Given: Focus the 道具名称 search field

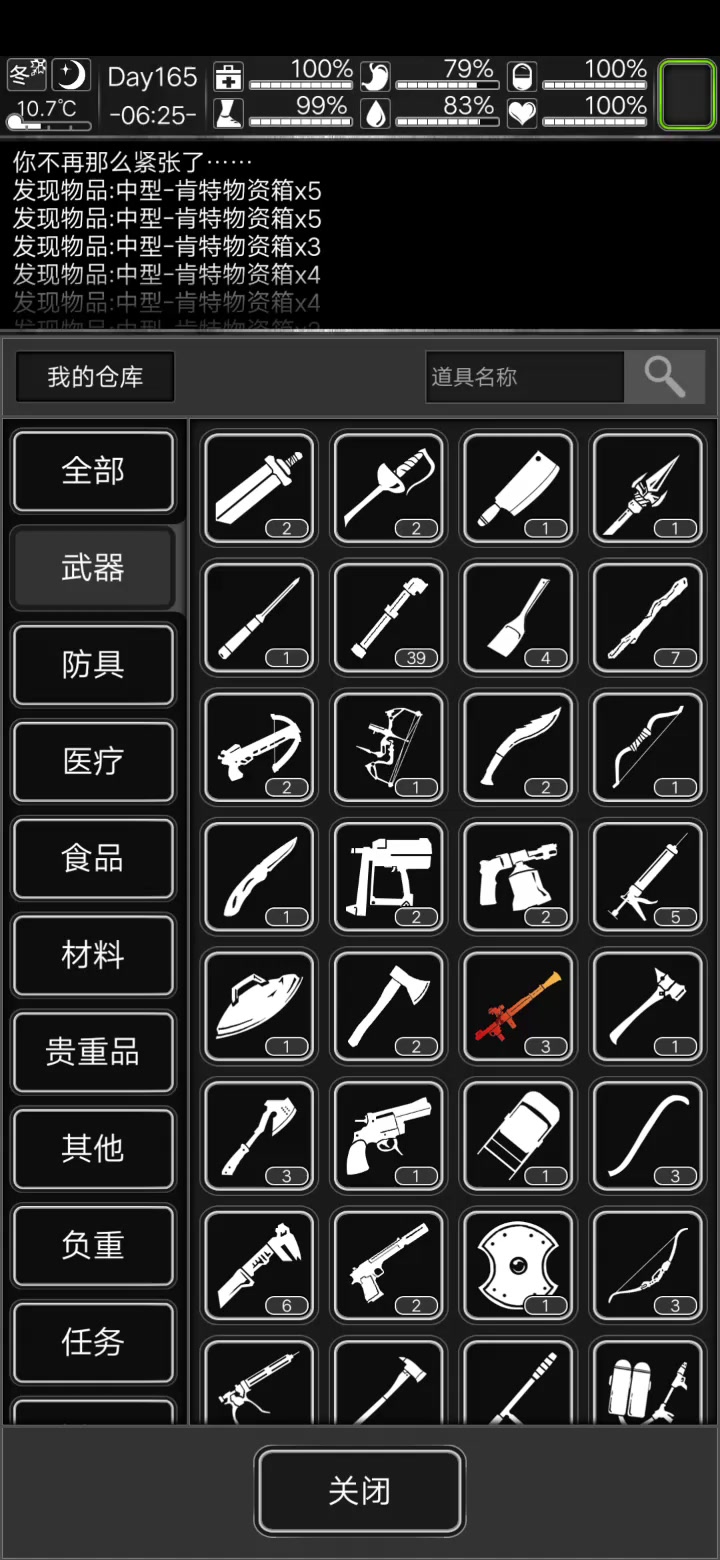Looking at the screenshot, I should click(x=524, y=377).
